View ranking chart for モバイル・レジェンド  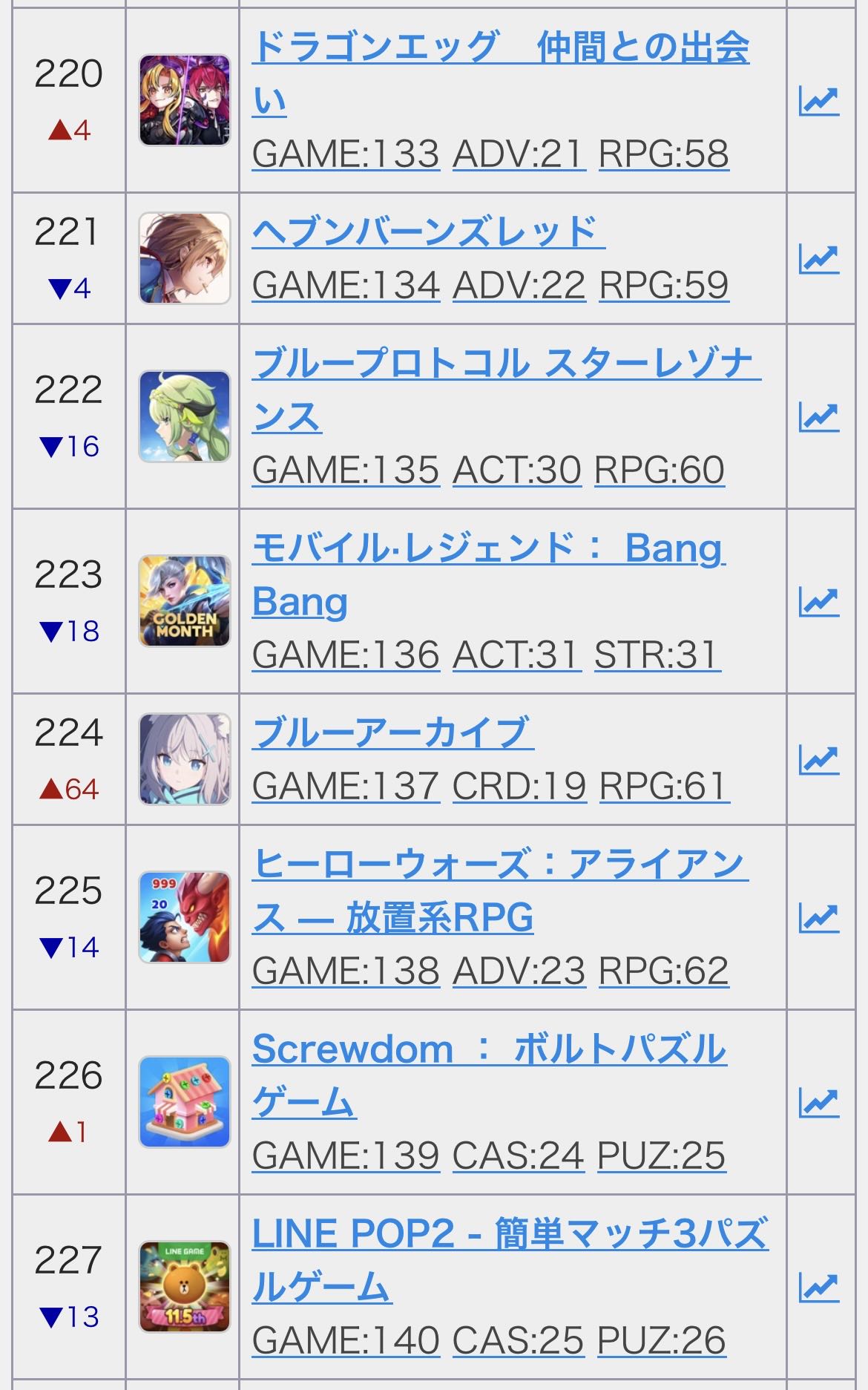(x=818, y=602)
